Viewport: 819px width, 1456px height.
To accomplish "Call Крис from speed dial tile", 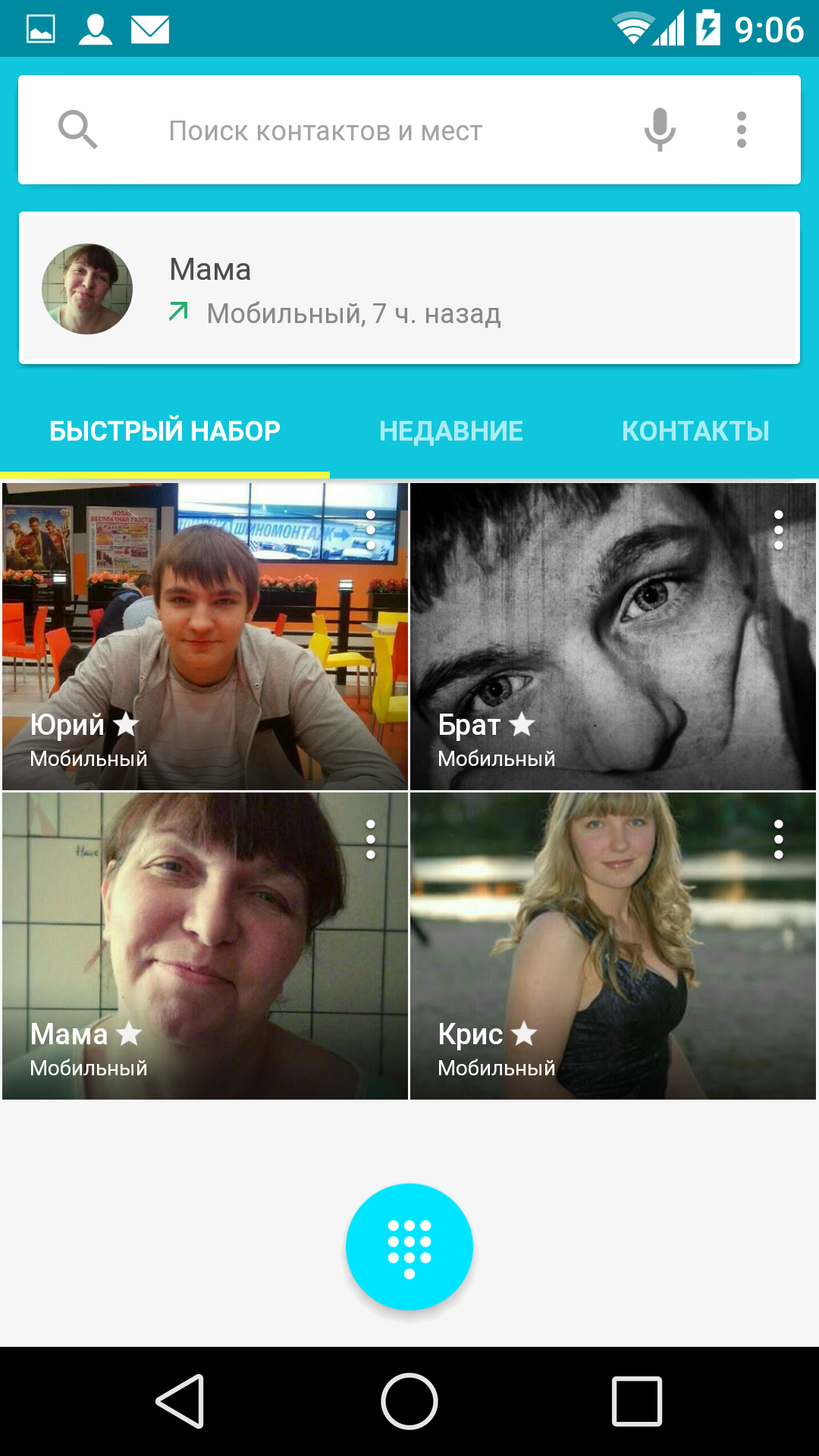I will [613, 946].
